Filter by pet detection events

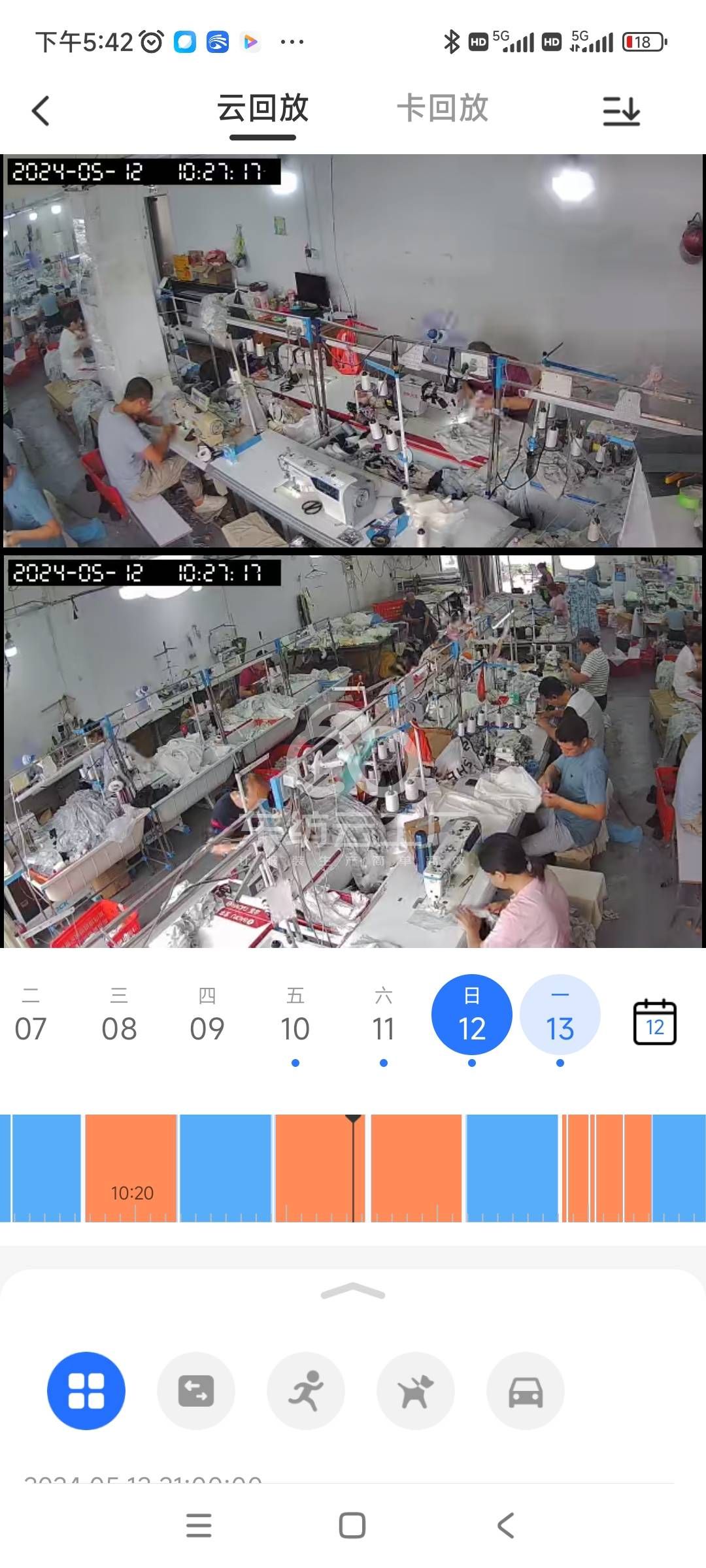(x=416, y=1390)
